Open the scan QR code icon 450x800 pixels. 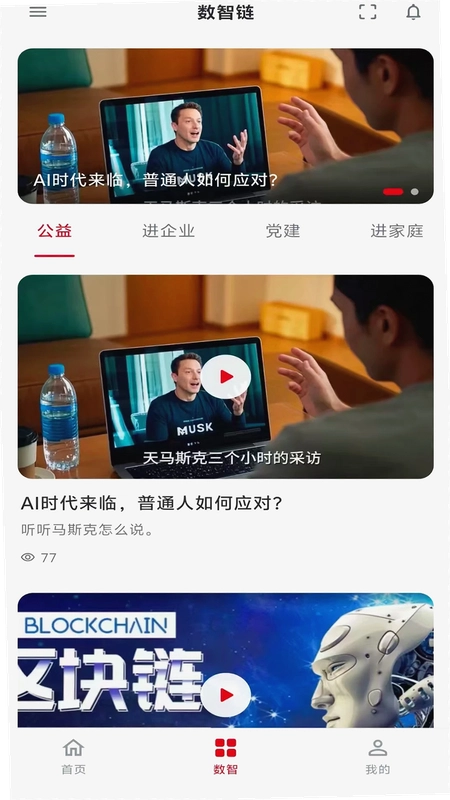pos(367,12)
